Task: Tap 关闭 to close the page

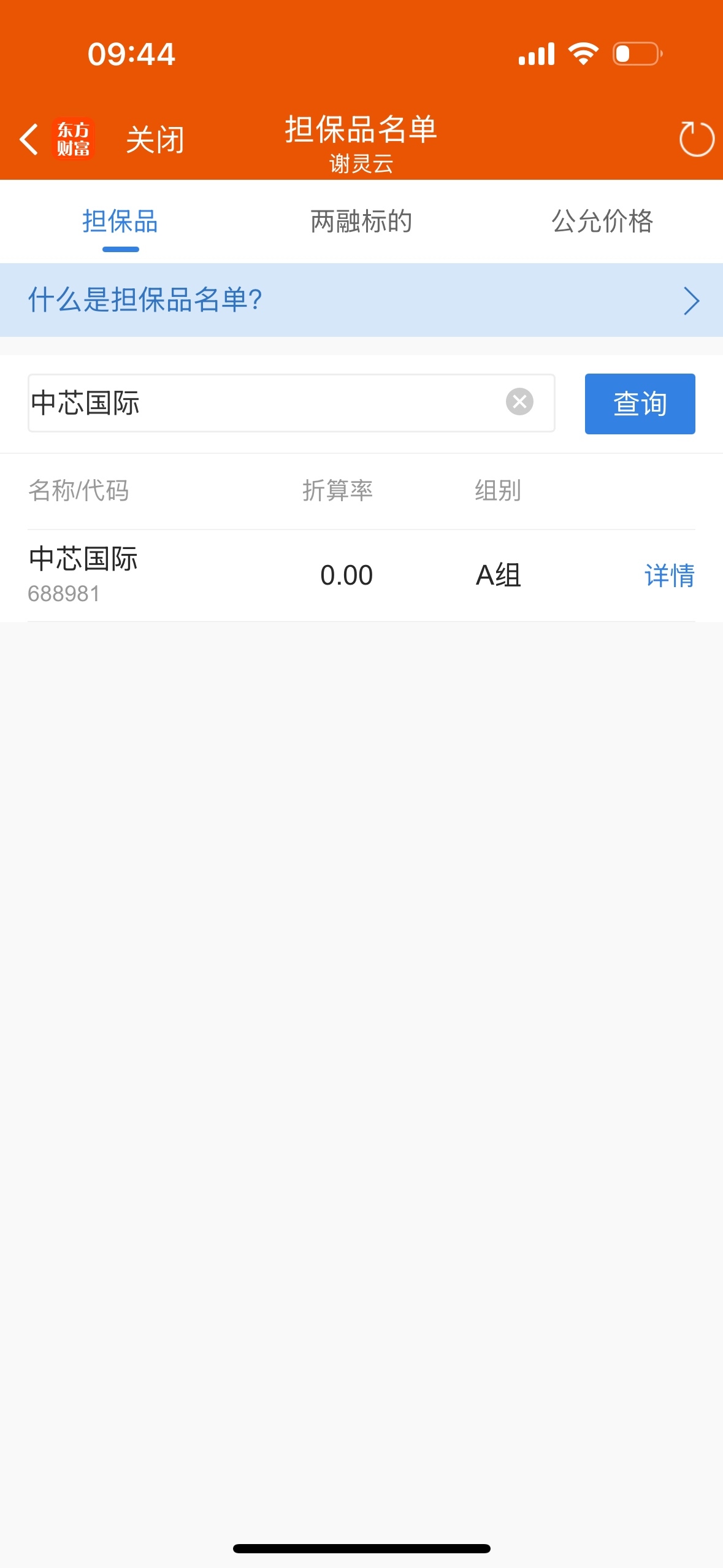Action: coord(155,140)
